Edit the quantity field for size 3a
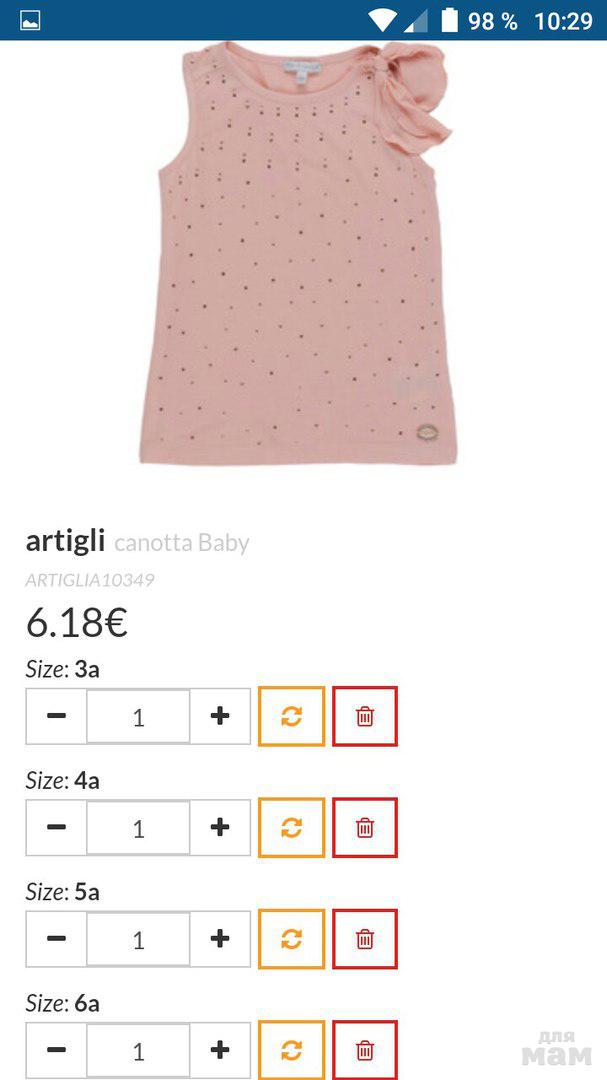This screenshot has height=1080, width=607. coord(138,716)
